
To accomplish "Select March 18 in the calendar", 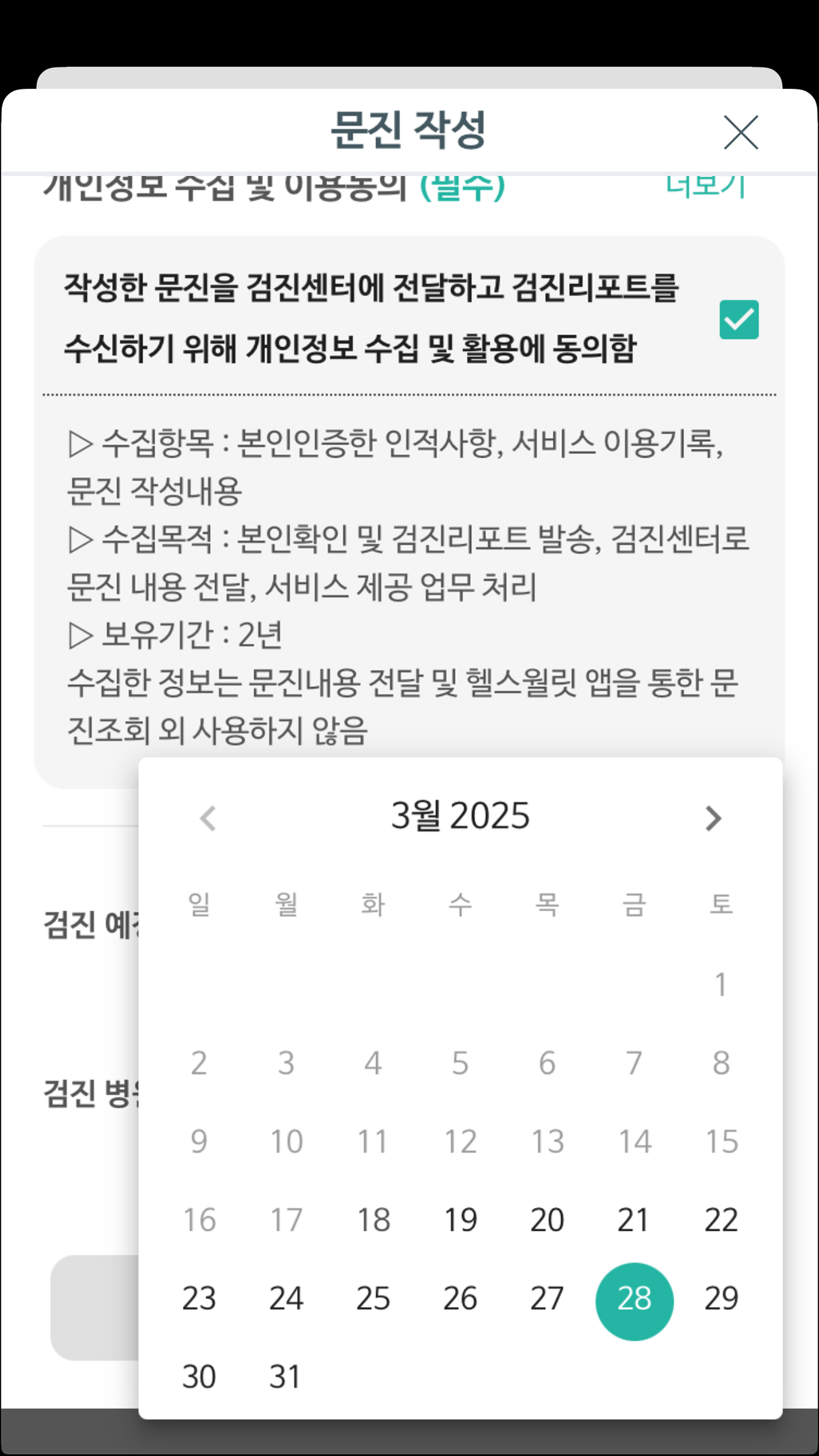I will click(x=373, y=1220).
